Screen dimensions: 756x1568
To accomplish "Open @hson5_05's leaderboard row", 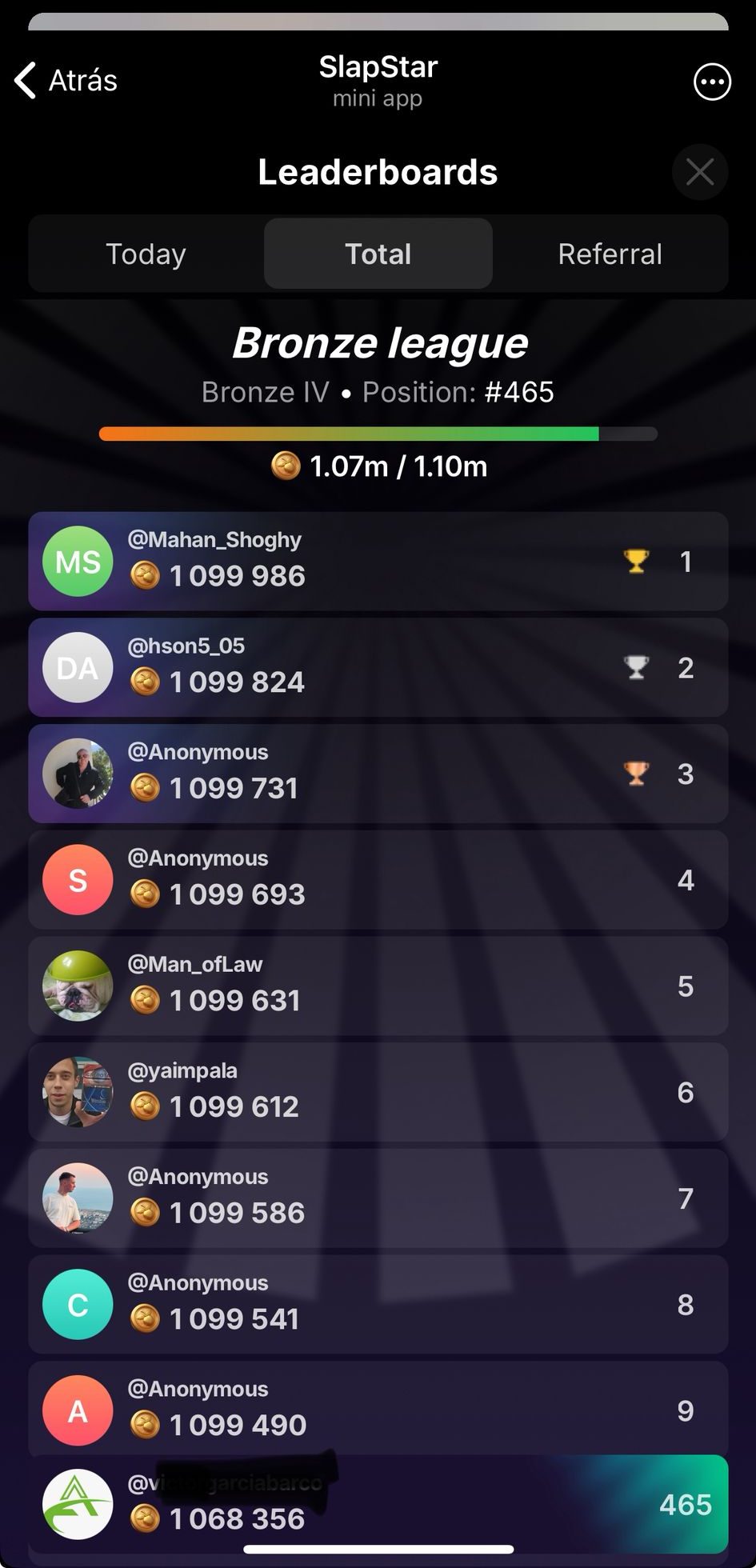I will point(378,668).
